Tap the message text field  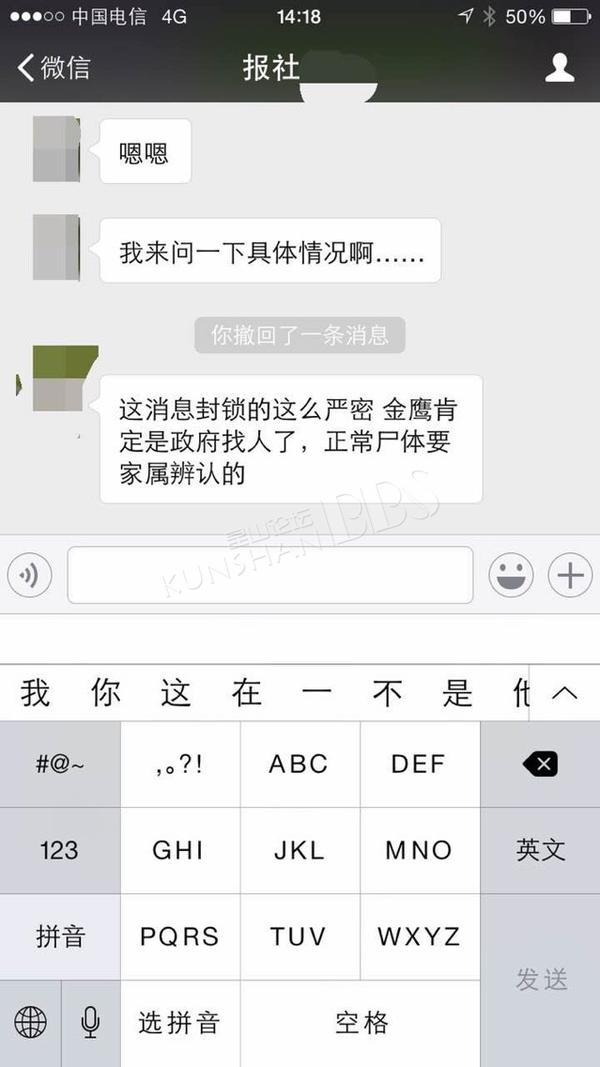270,575
